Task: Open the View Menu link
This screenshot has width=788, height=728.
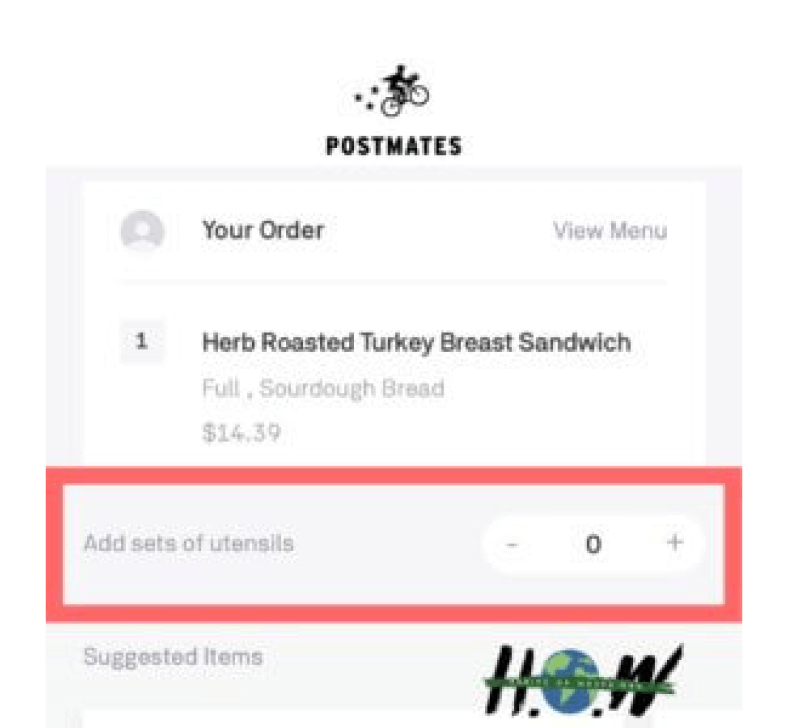Action: tap(609, 231)
